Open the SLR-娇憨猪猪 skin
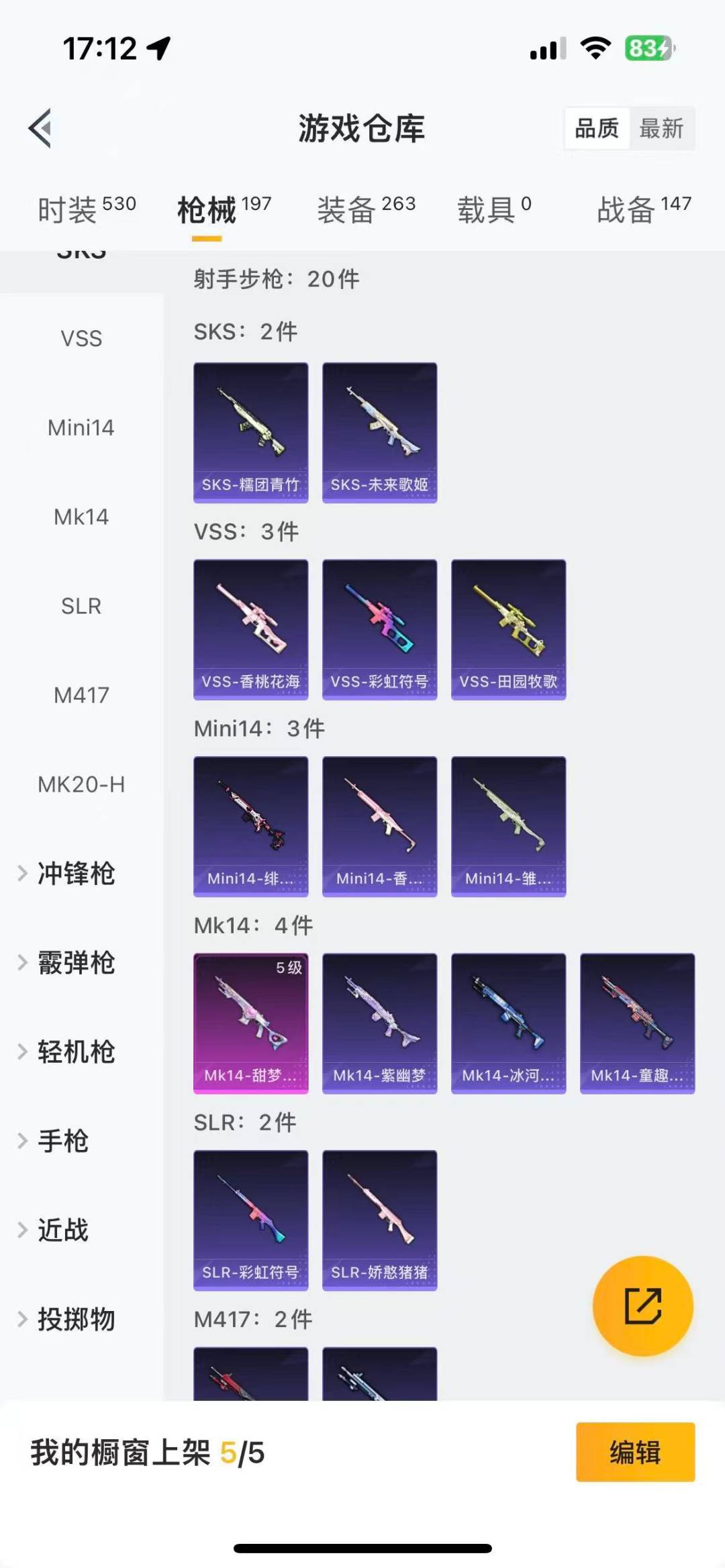This screenshot has width=725, height=1568. [x=379, y=1220]
